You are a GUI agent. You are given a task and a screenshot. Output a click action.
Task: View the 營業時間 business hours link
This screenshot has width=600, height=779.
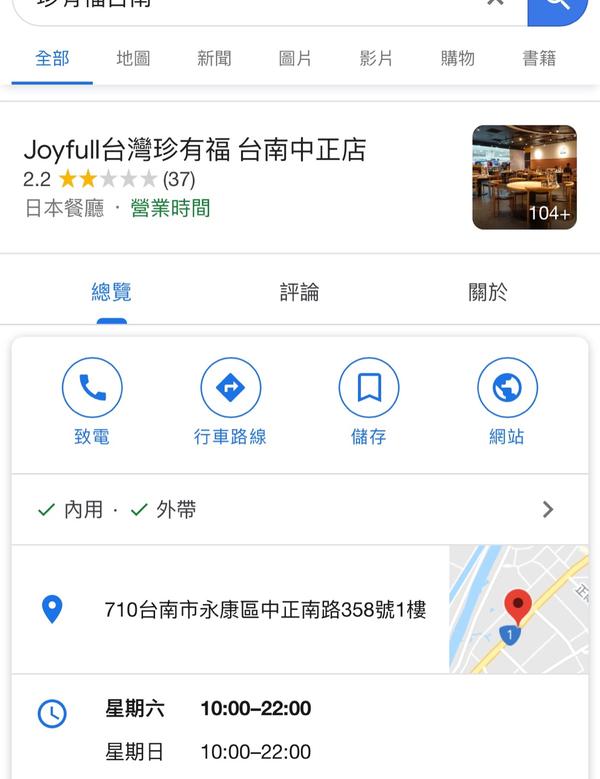[170, 209]
